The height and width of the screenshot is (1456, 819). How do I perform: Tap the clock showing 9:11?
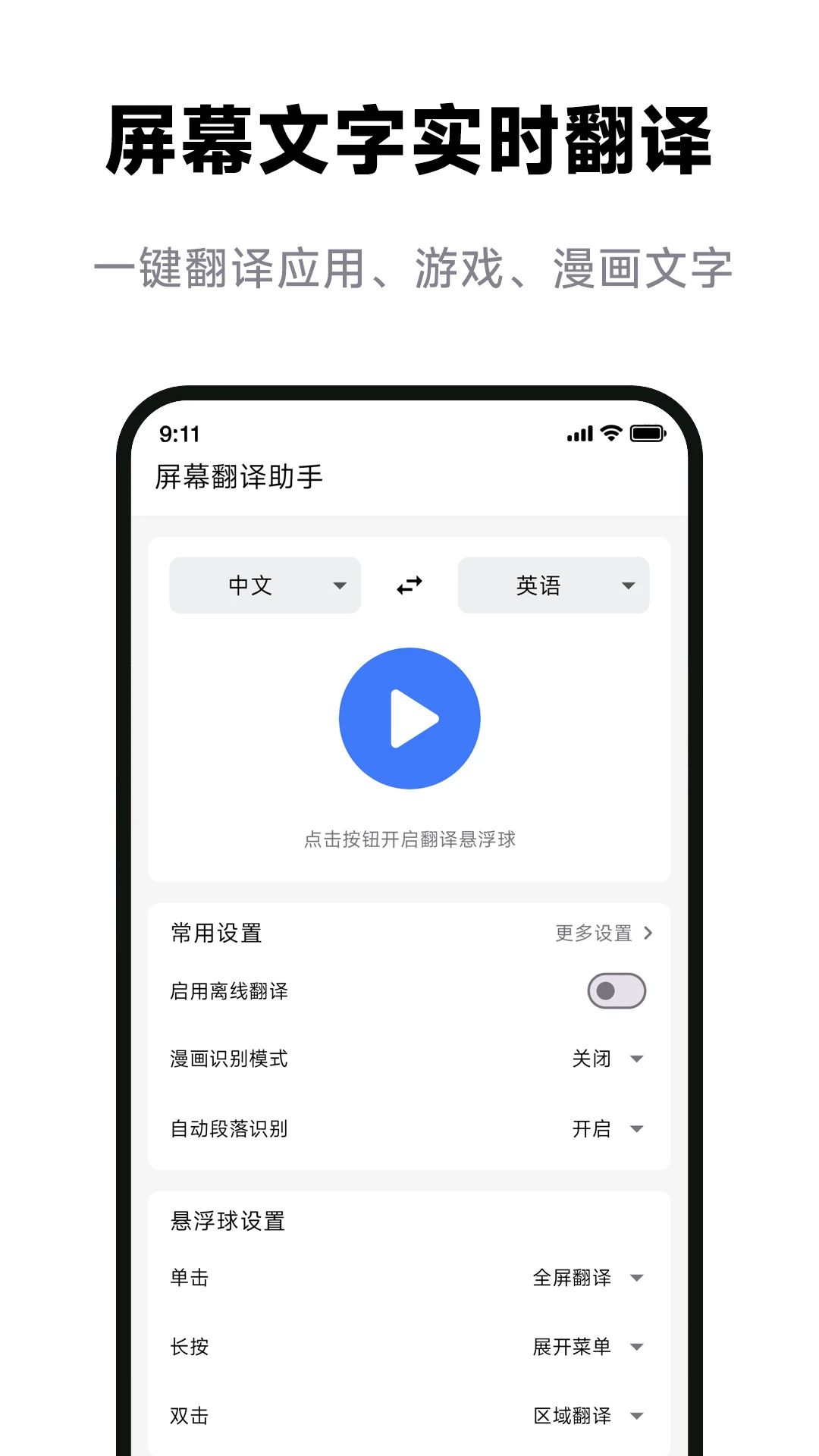pos(180,434)
